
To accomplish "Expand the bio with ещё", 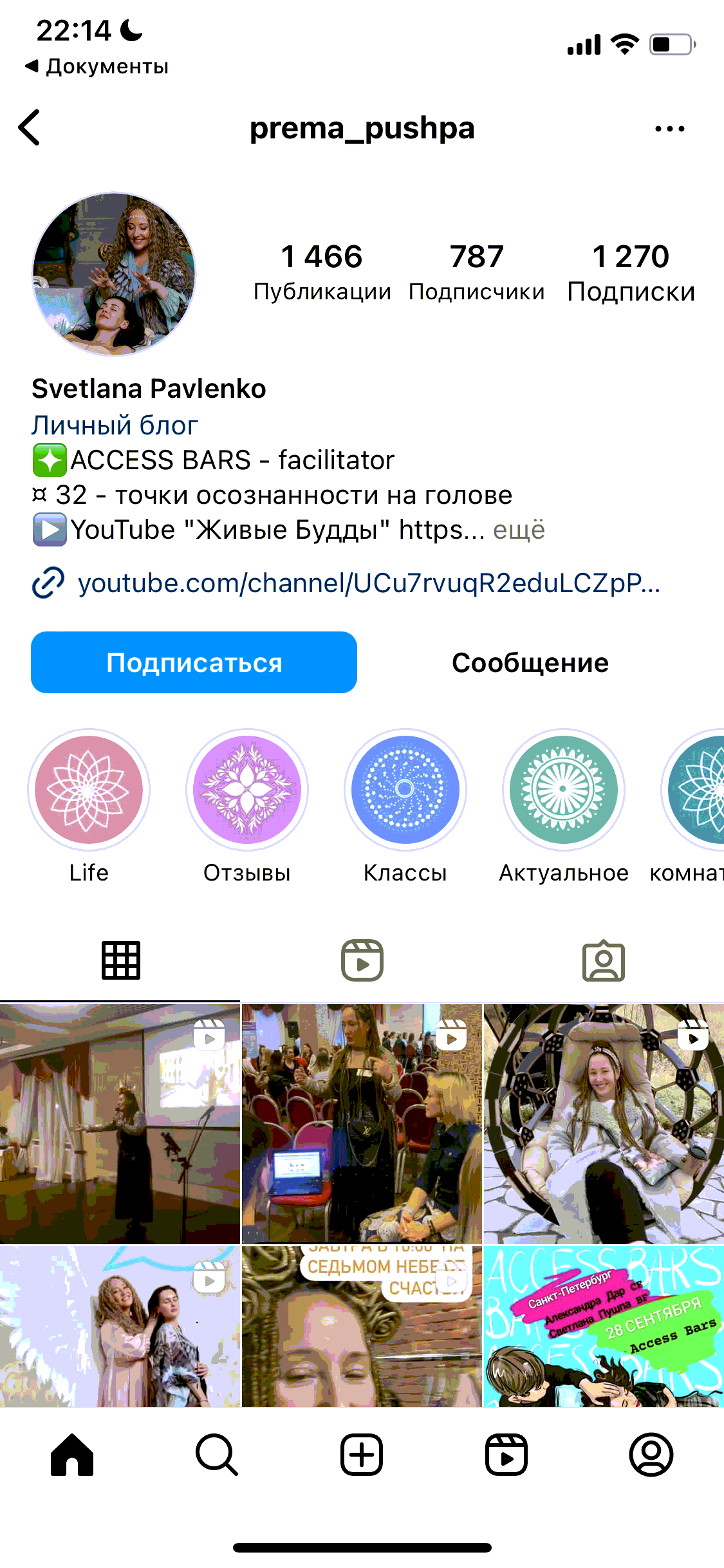I will point(519,530).
